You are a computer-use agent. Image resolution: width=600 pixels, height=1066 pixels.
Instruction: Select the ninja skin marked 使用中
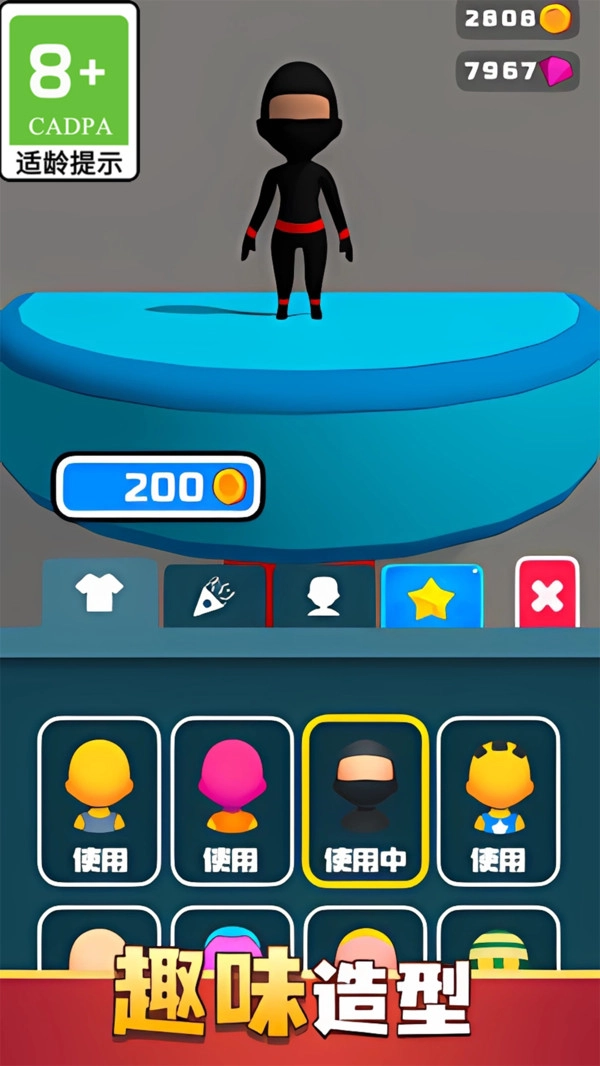tap(365, 802)
